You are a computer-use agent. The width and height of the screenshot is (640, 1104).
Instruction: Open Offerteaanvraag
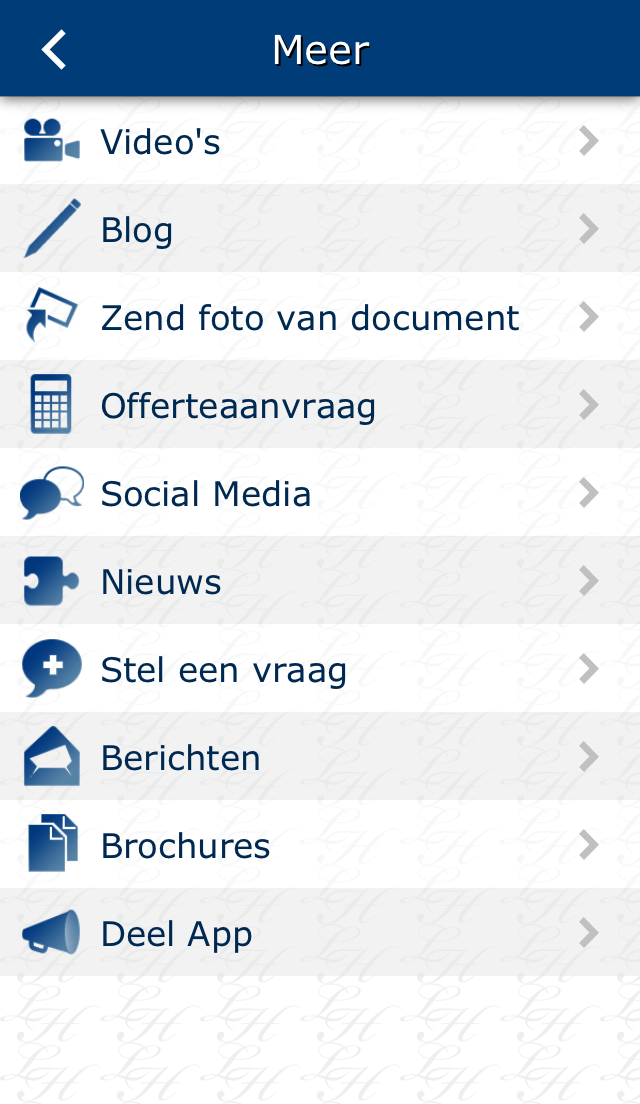pyautogui.click(x=320, y=404)
